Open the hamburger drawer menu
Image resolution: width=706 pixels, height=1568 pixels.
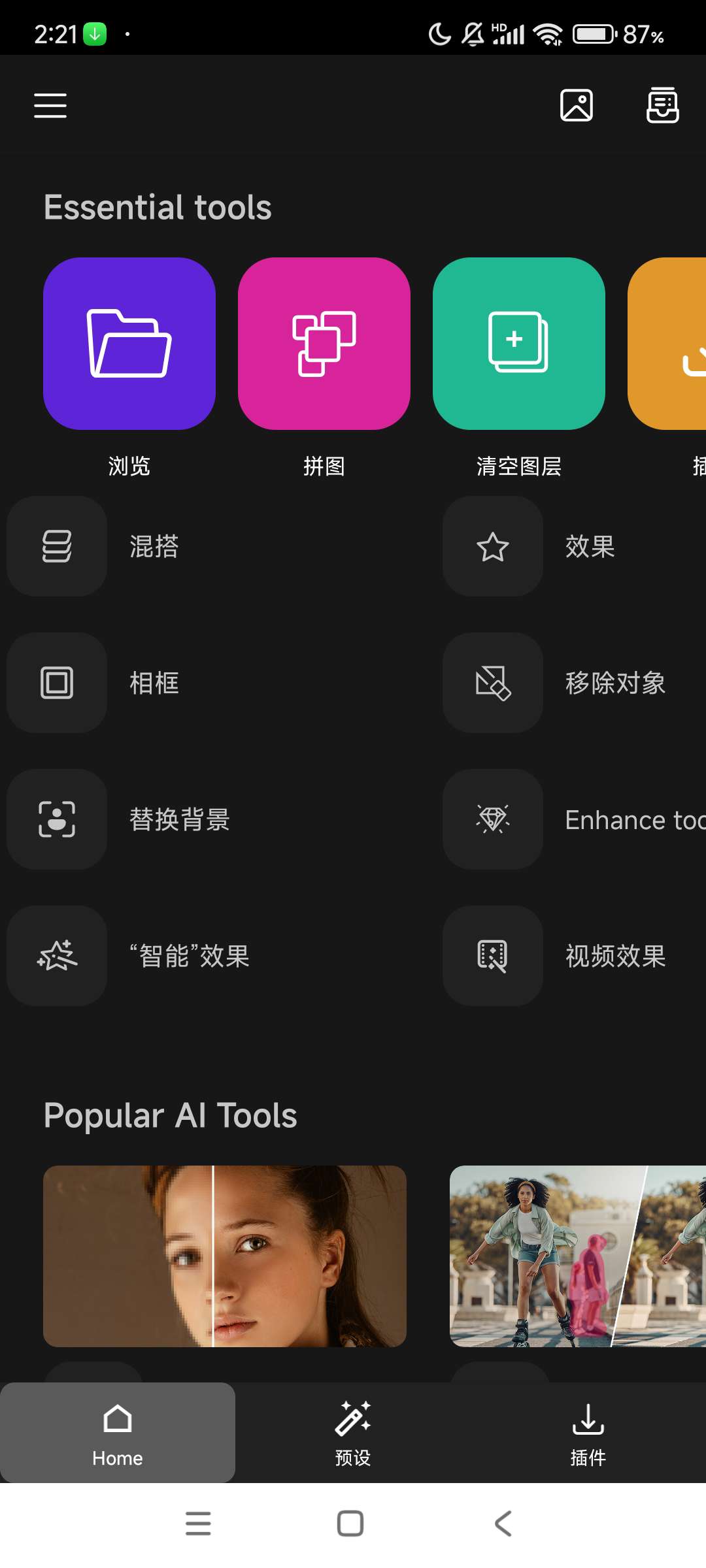[50, 105]
